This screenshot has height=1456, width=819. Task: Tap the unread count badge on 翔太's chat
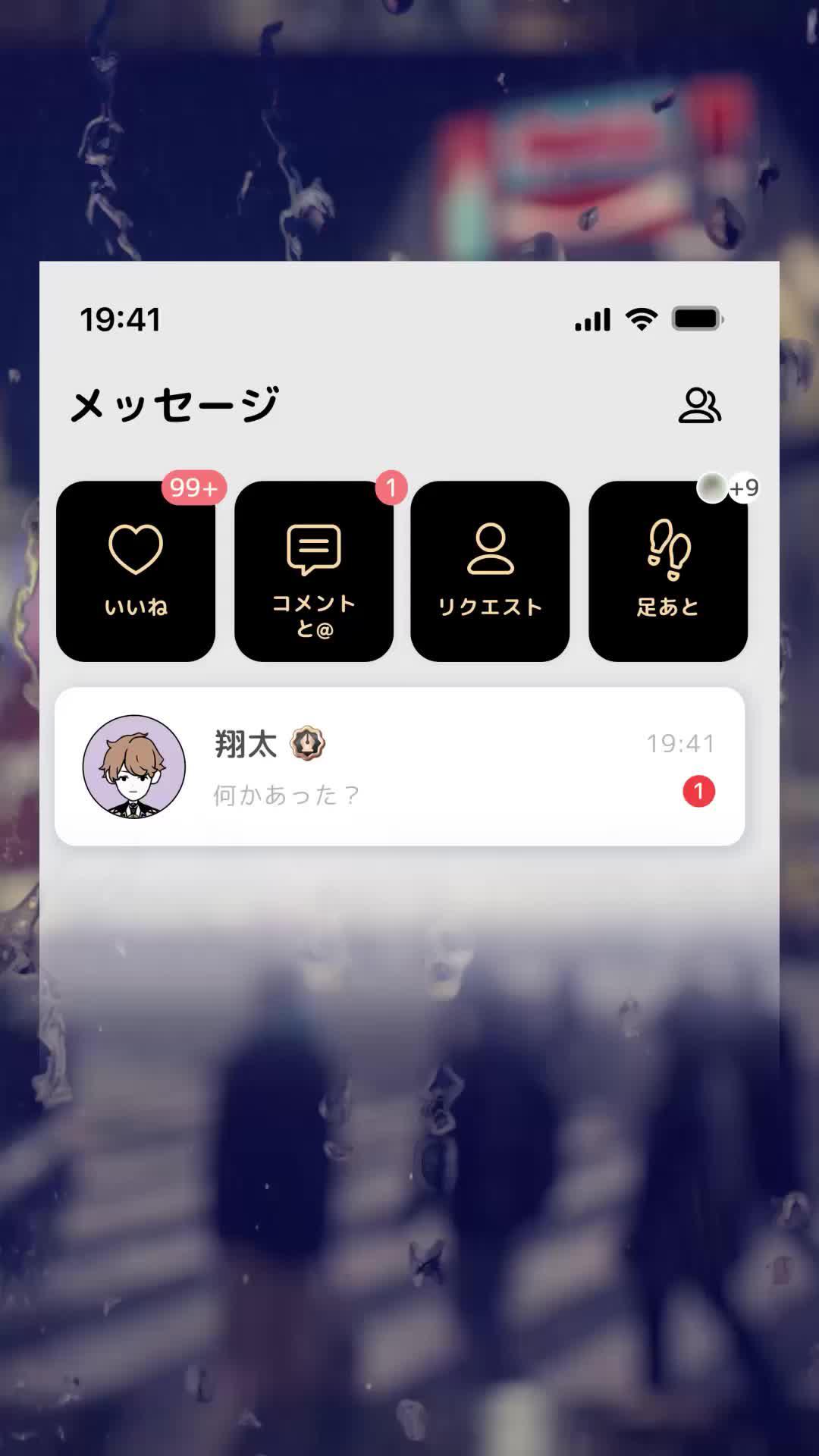[698, 791]
